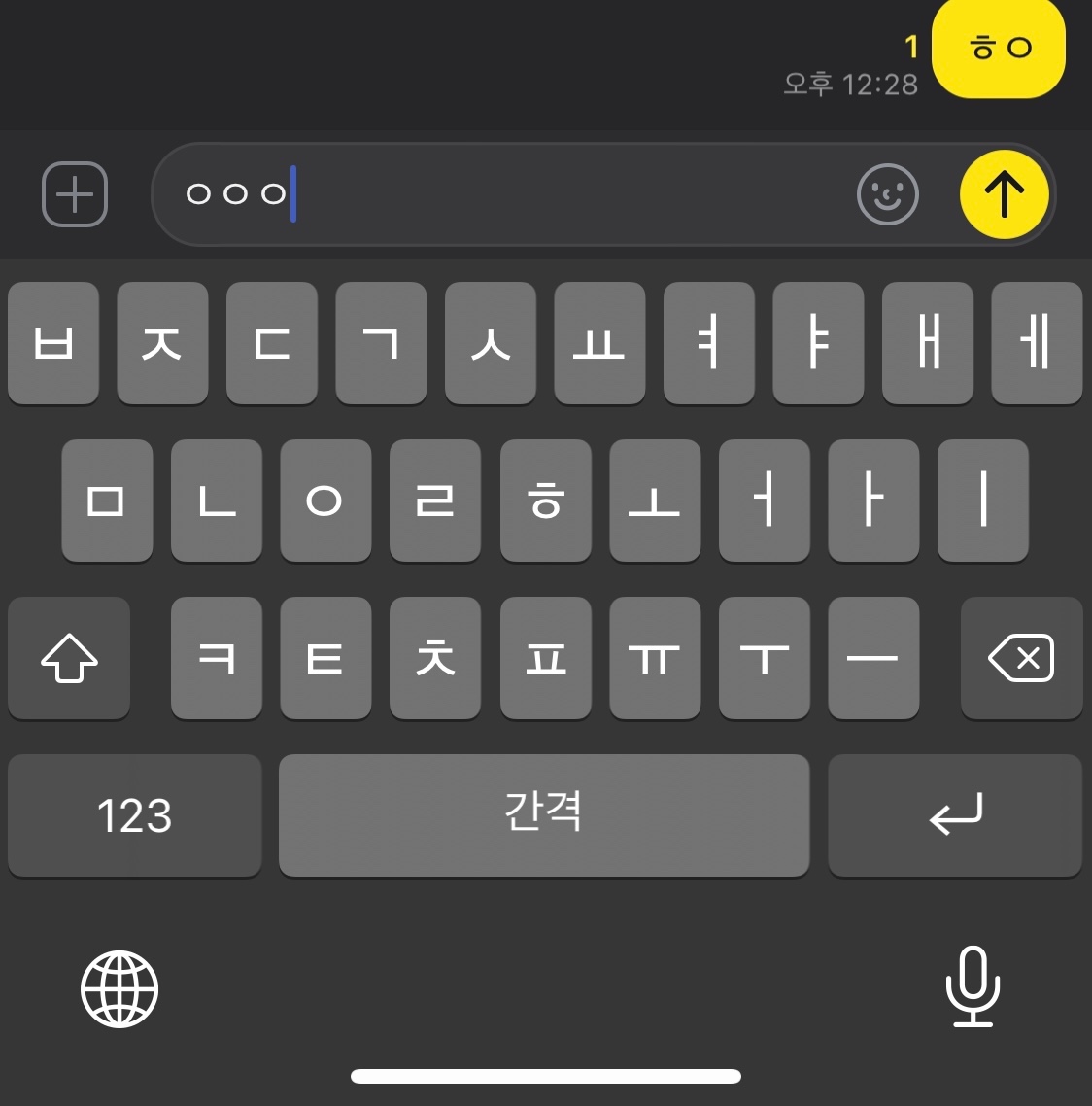Type the ㅎ key
This screenshot has height=1106, width=1092.
click(x=545, y=501)
